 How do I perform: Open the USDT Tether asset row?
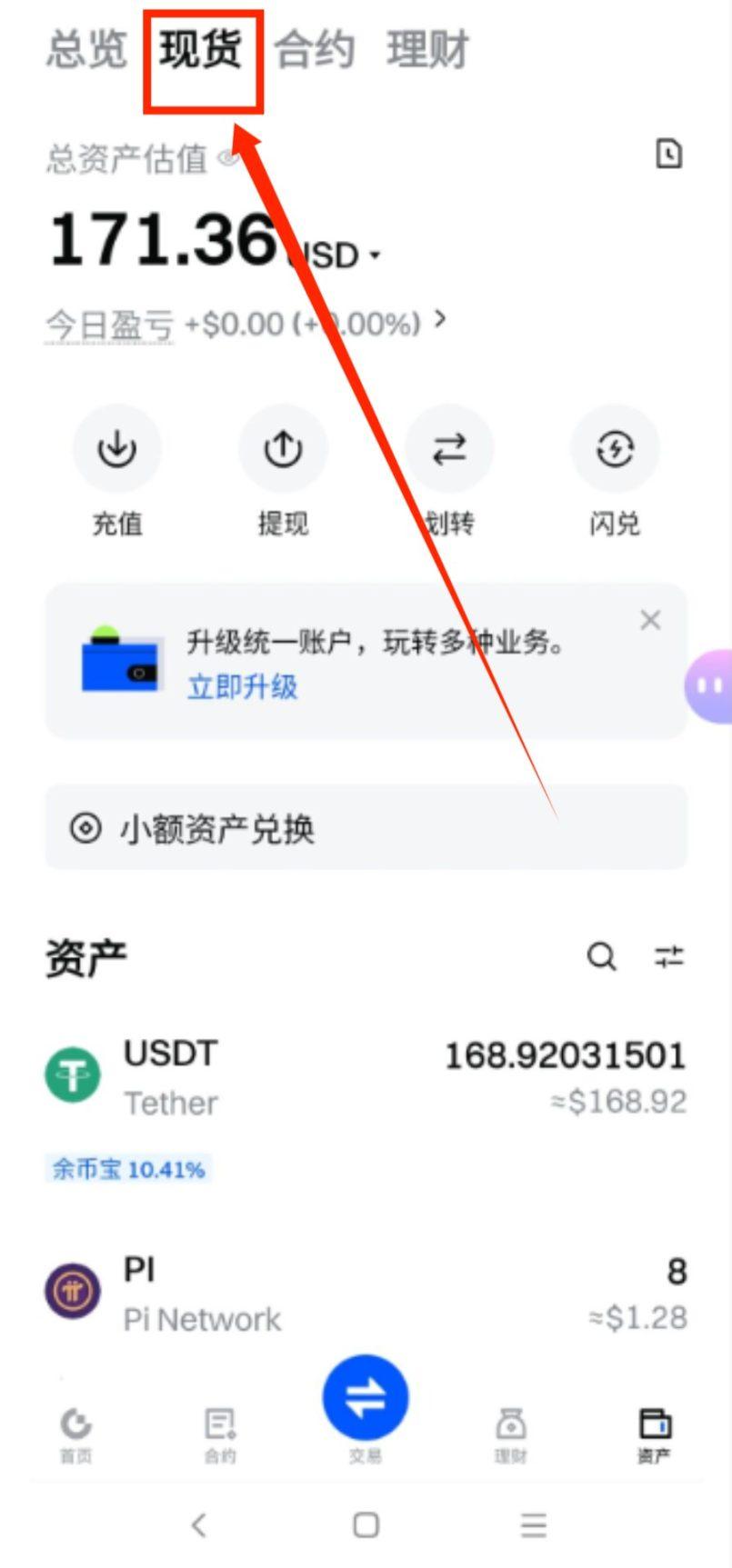click(x=366, y=1078)
